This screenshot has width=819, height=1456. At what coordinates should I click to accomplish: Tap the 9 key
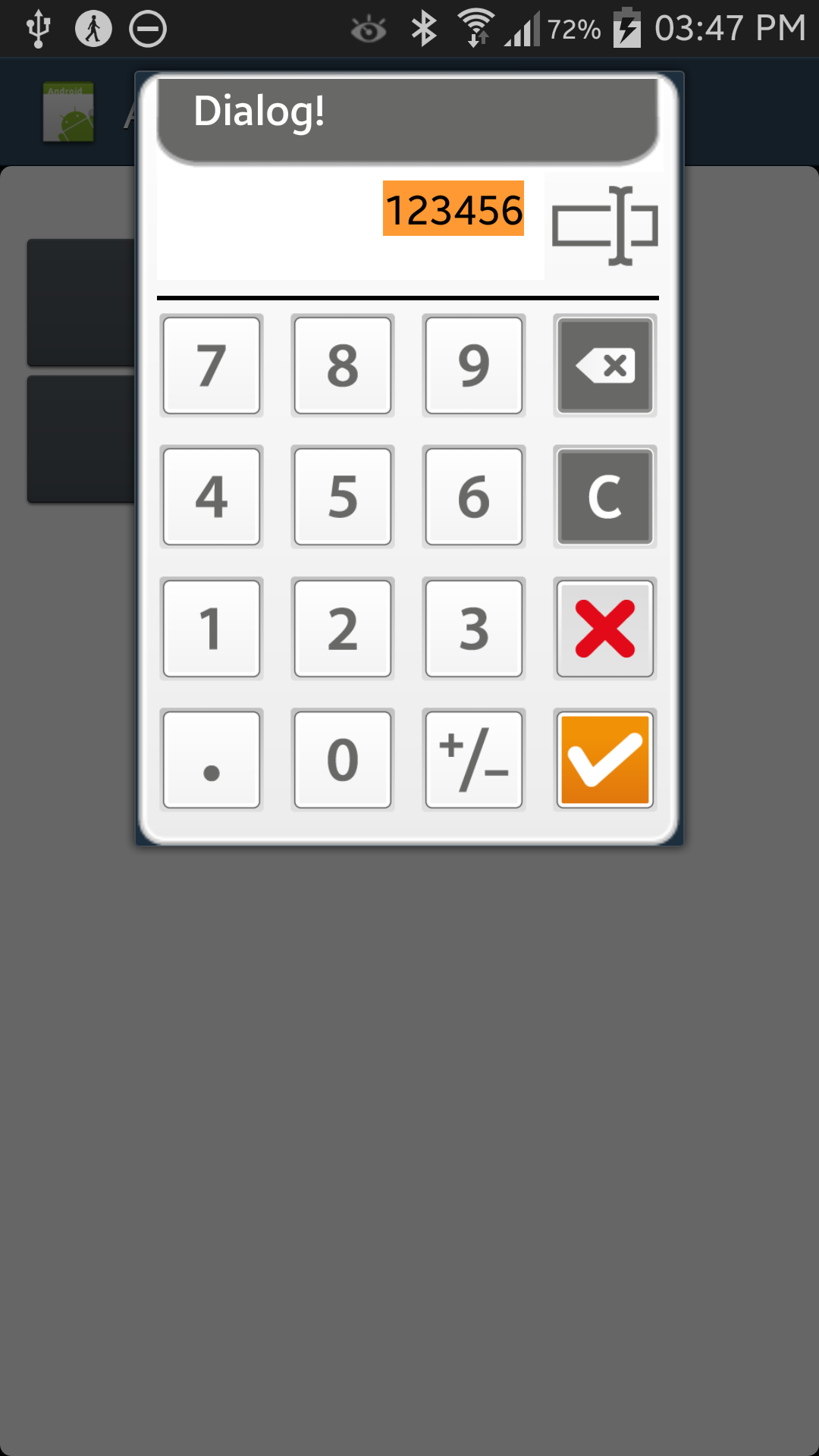pos(474,366)
